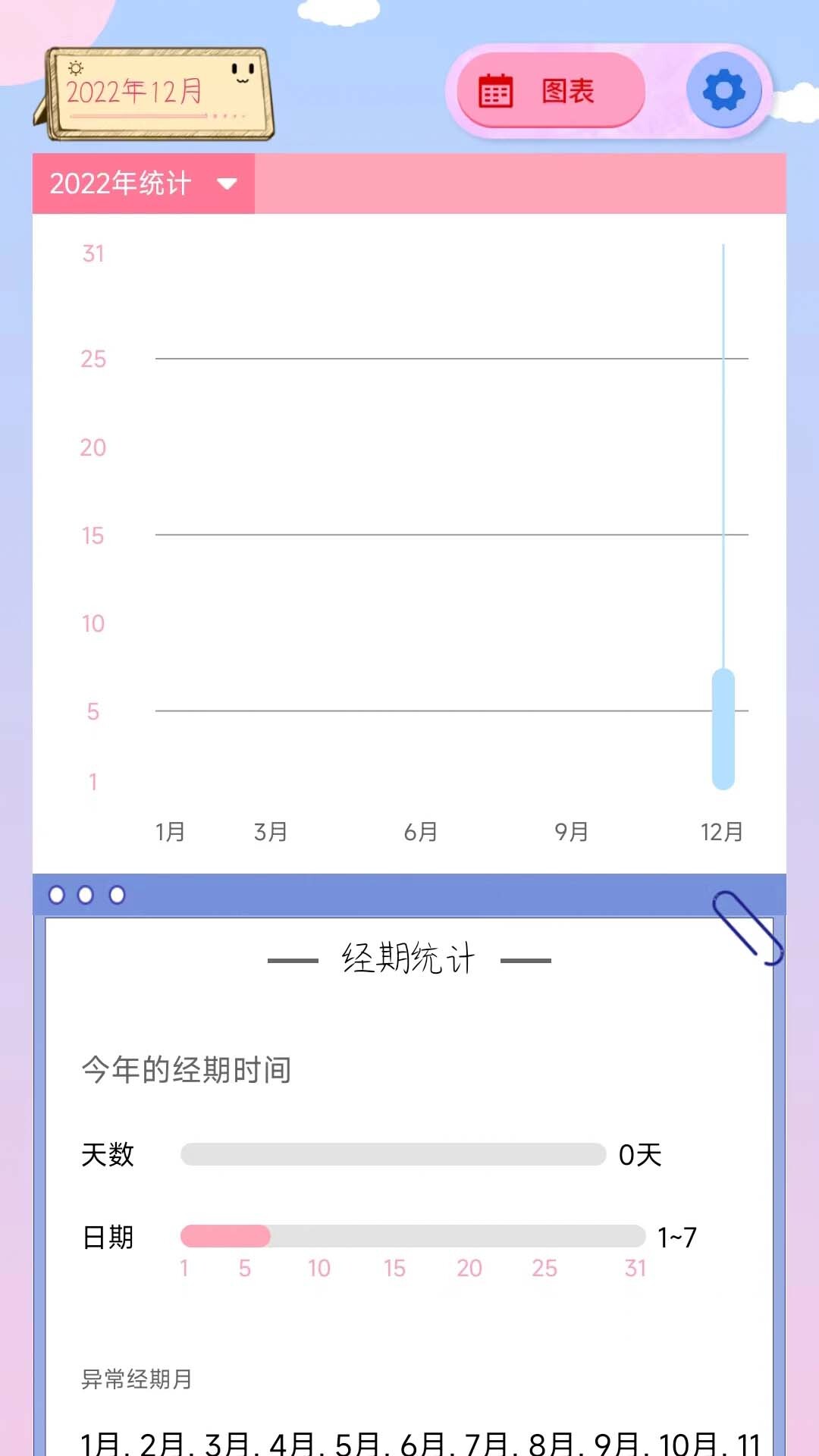The height and width of the screenshot is (1456, 819).
Task: Select the 12月 bar in the chart
Action: [x=723, y=729]
